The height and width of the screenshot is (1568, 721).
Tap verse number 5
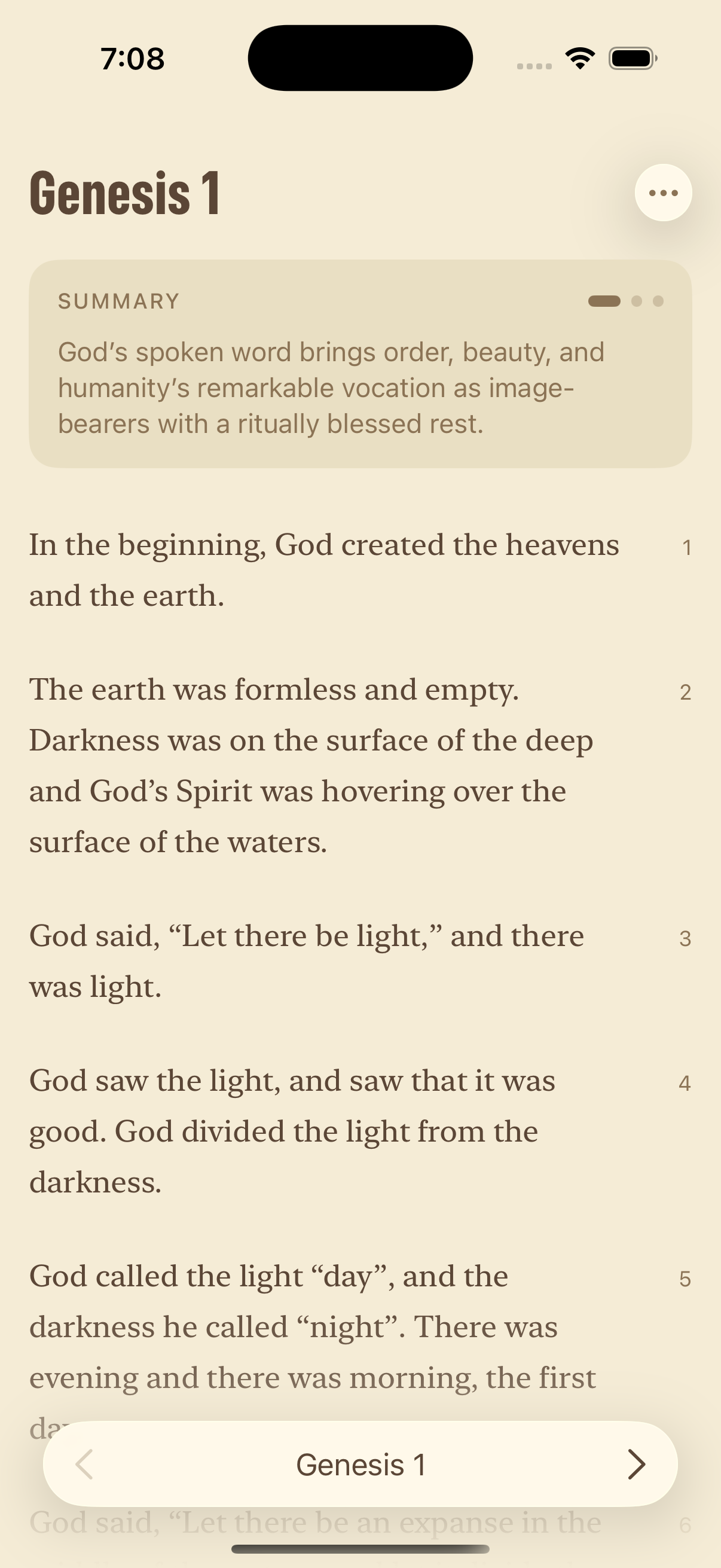686,1279
